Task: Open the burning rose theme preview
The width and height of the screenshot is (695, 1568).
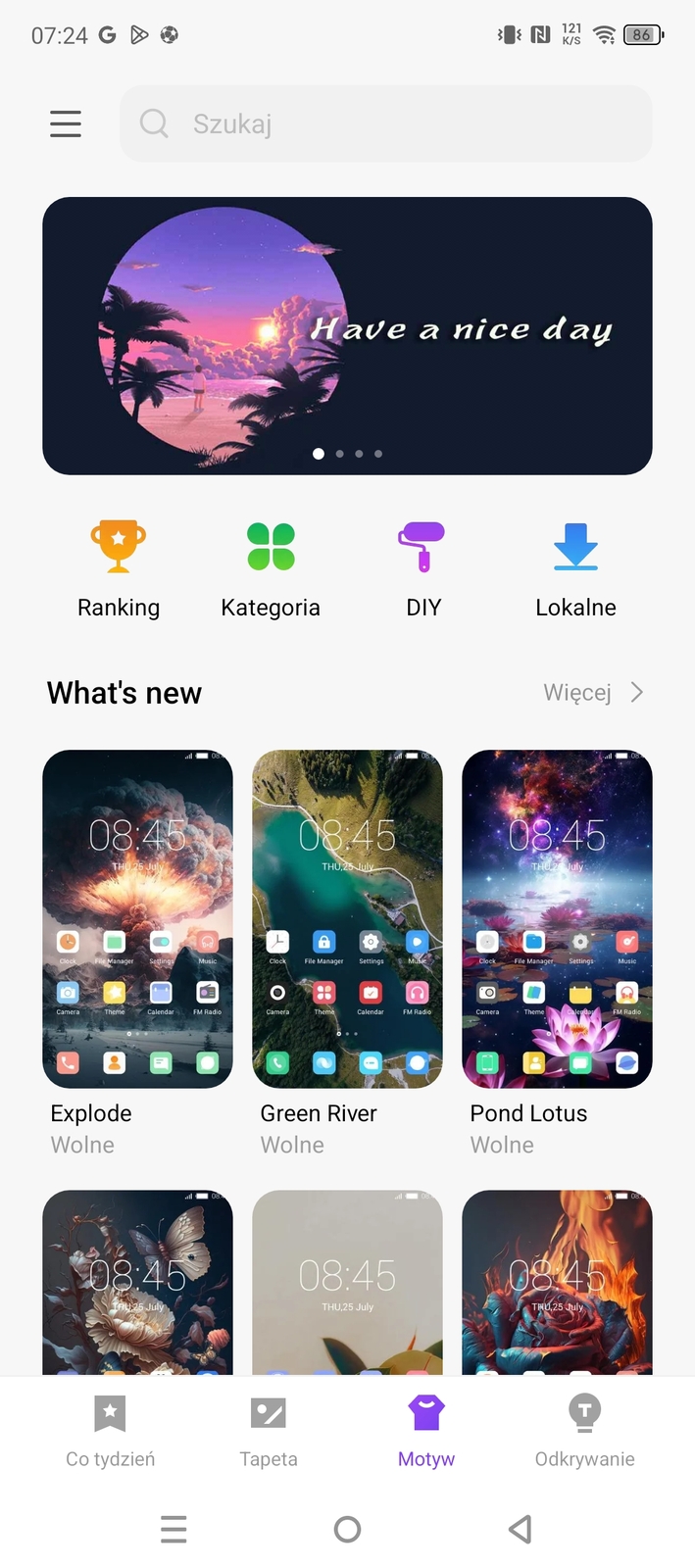Action: [557, 1280]
